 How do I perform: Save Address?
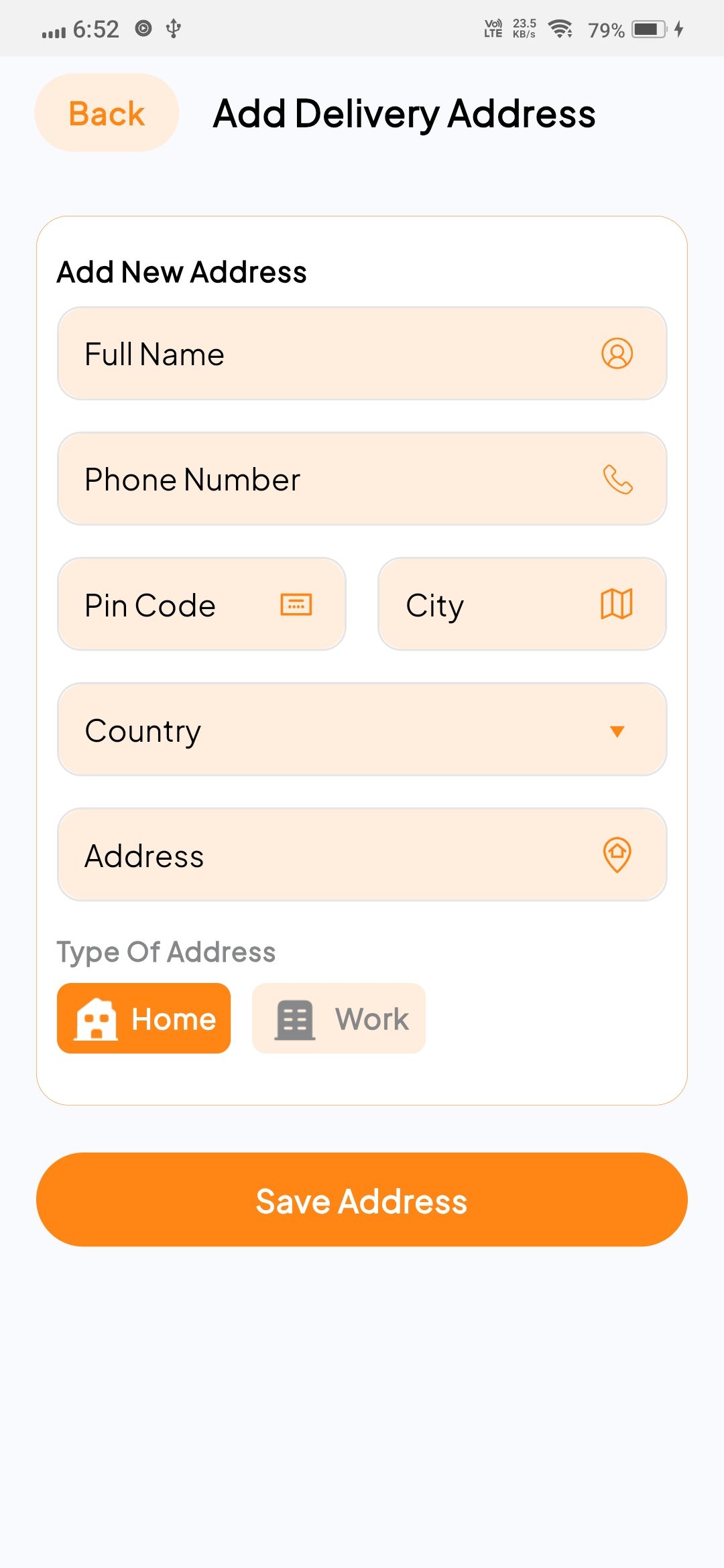pos(362,1199)
